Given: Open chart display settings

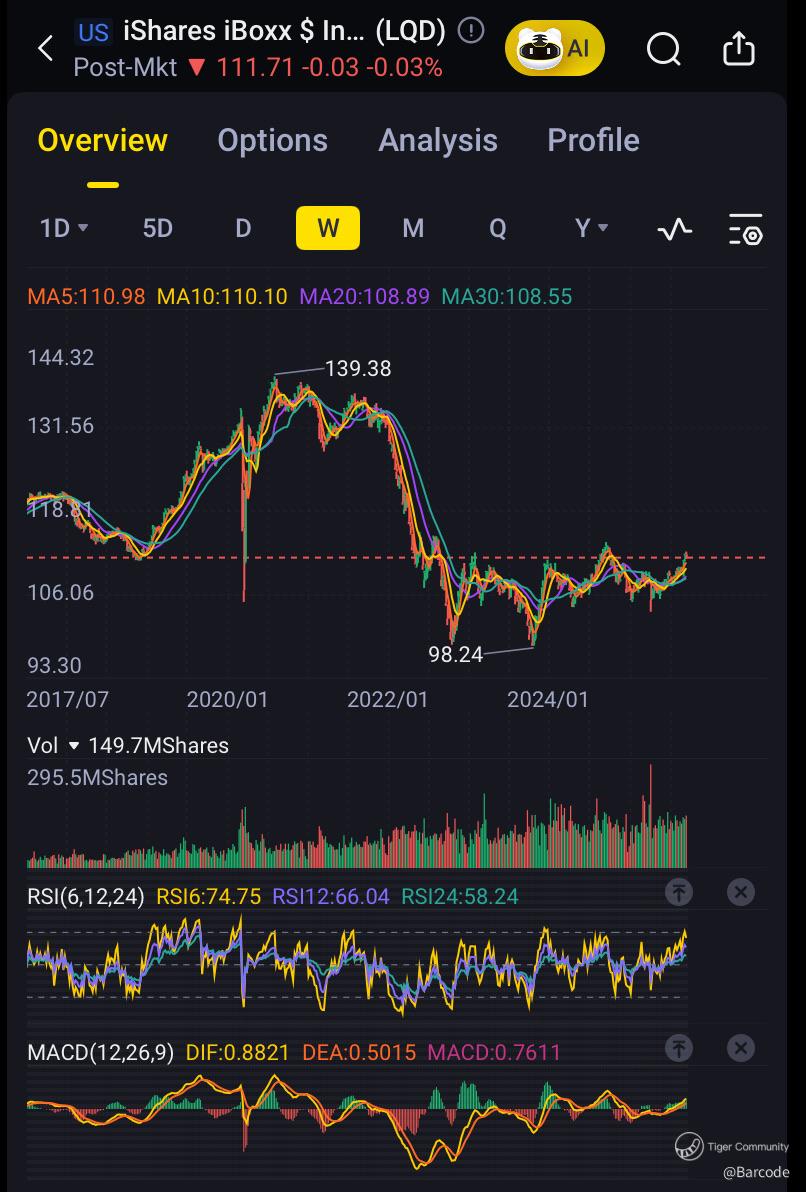Looking at the screenshot, I should coord(745,230).
